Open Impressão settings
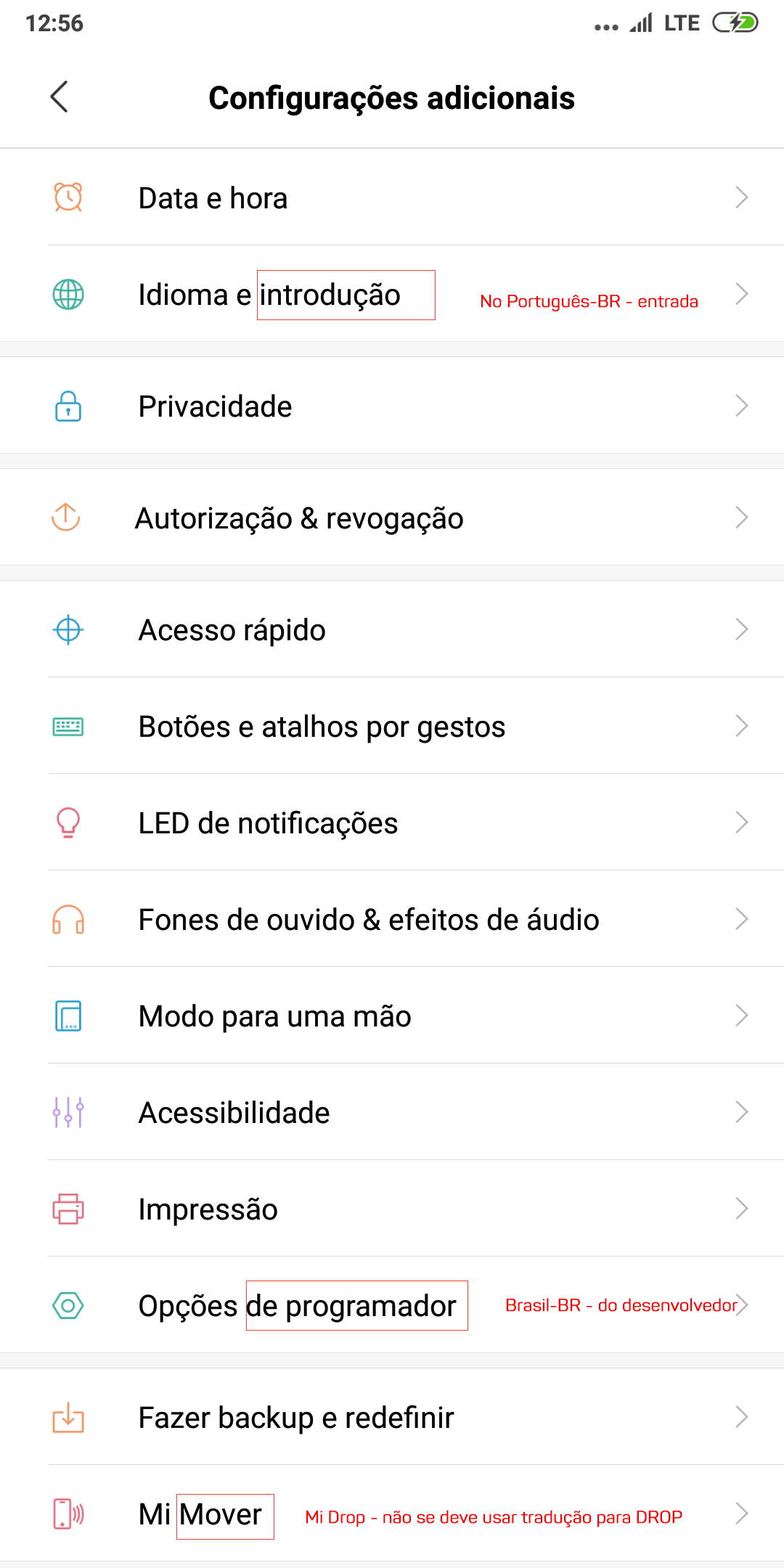 [392, 1209]
